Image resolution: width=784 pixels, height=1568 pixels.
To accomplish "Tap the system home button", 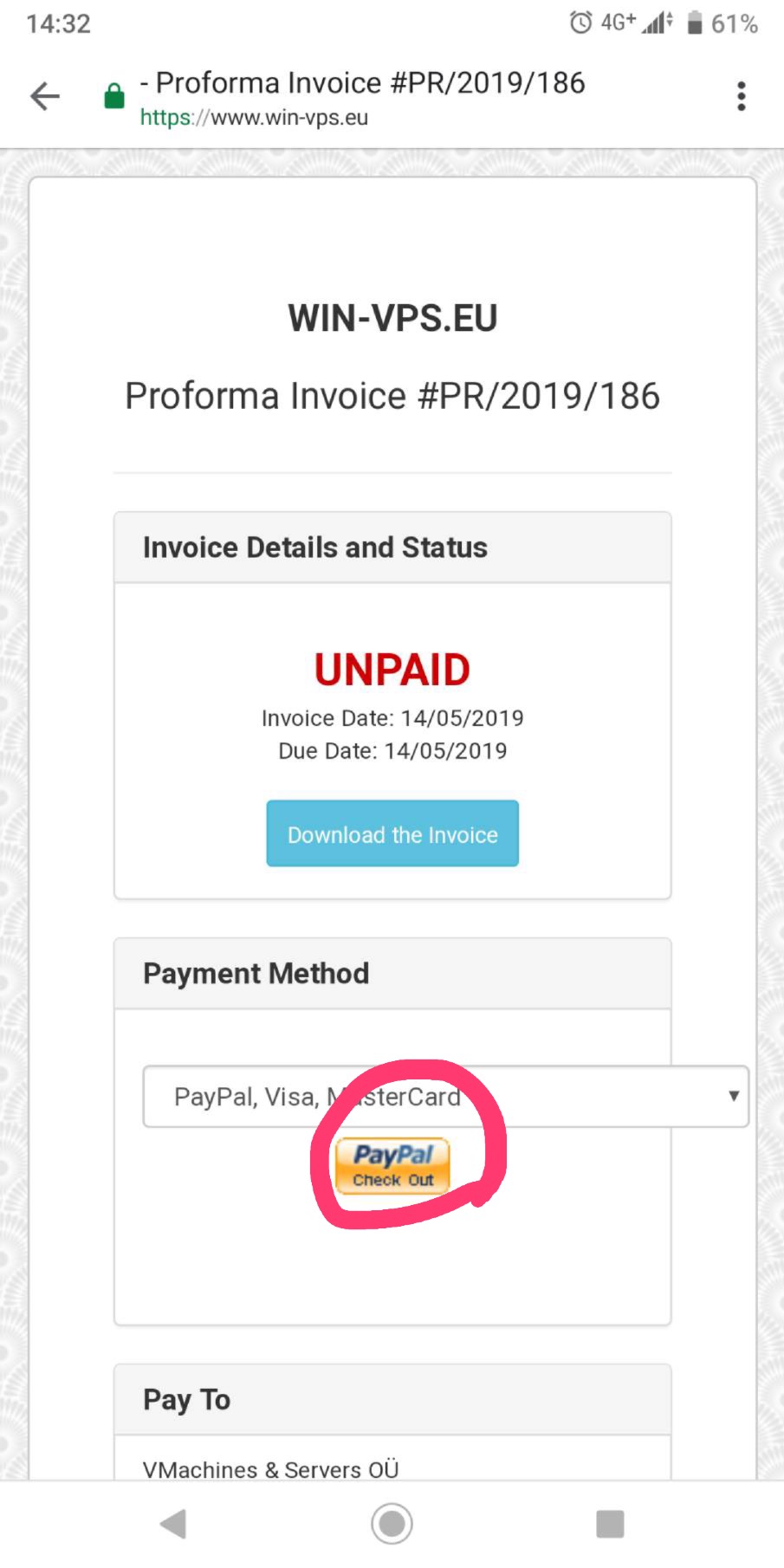I will click(x=392, y=1523).
